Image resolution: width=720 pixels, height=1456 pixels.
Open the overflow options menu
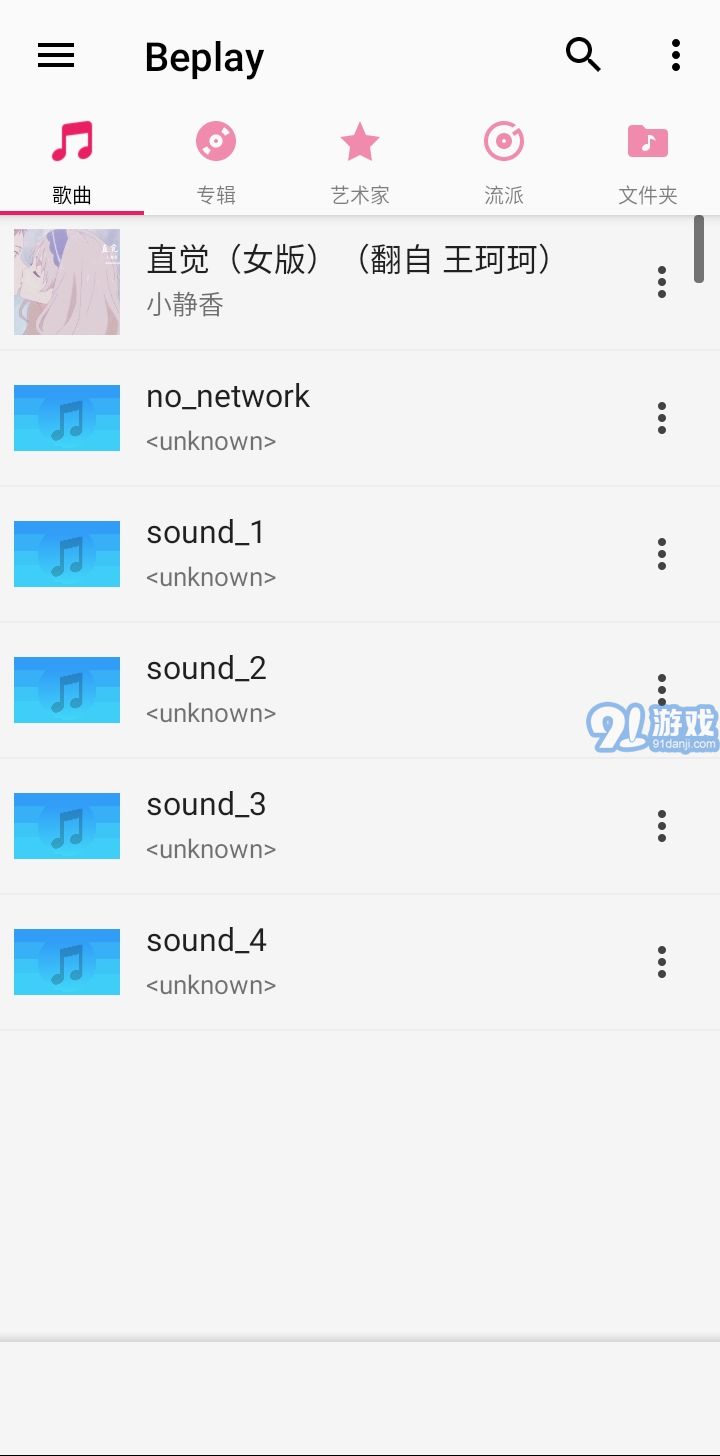point(675,56)
